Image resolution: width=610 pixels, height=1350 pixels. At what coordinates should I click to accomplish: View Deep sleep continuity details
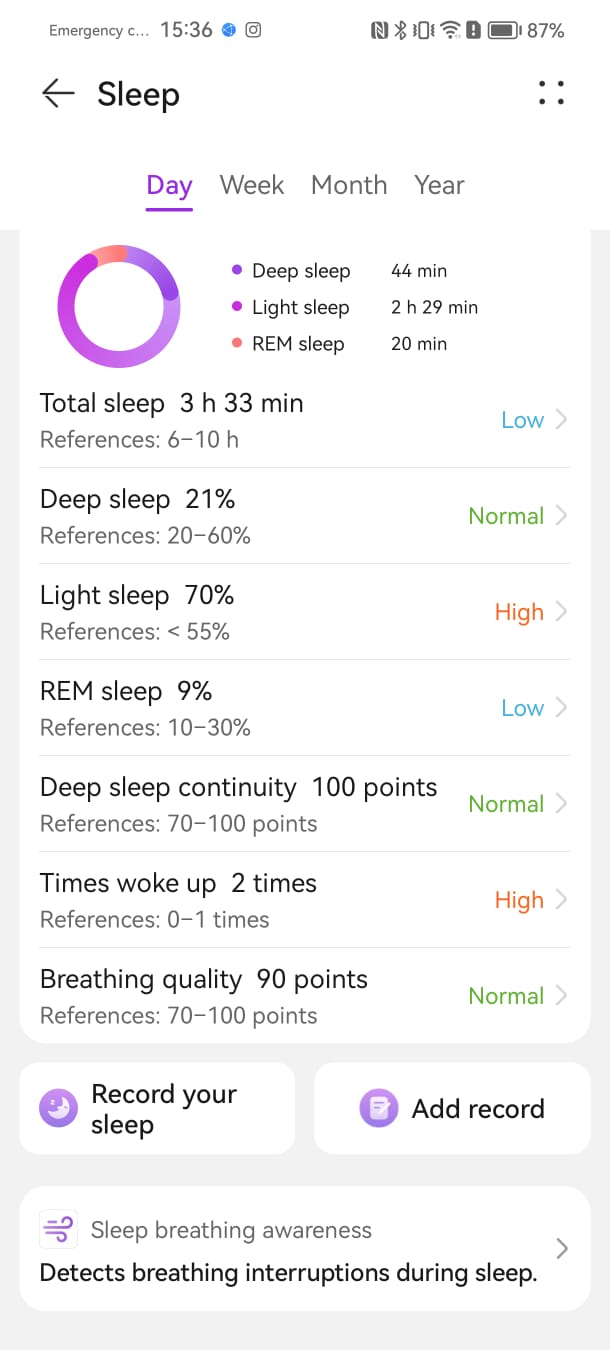[305, 804]
